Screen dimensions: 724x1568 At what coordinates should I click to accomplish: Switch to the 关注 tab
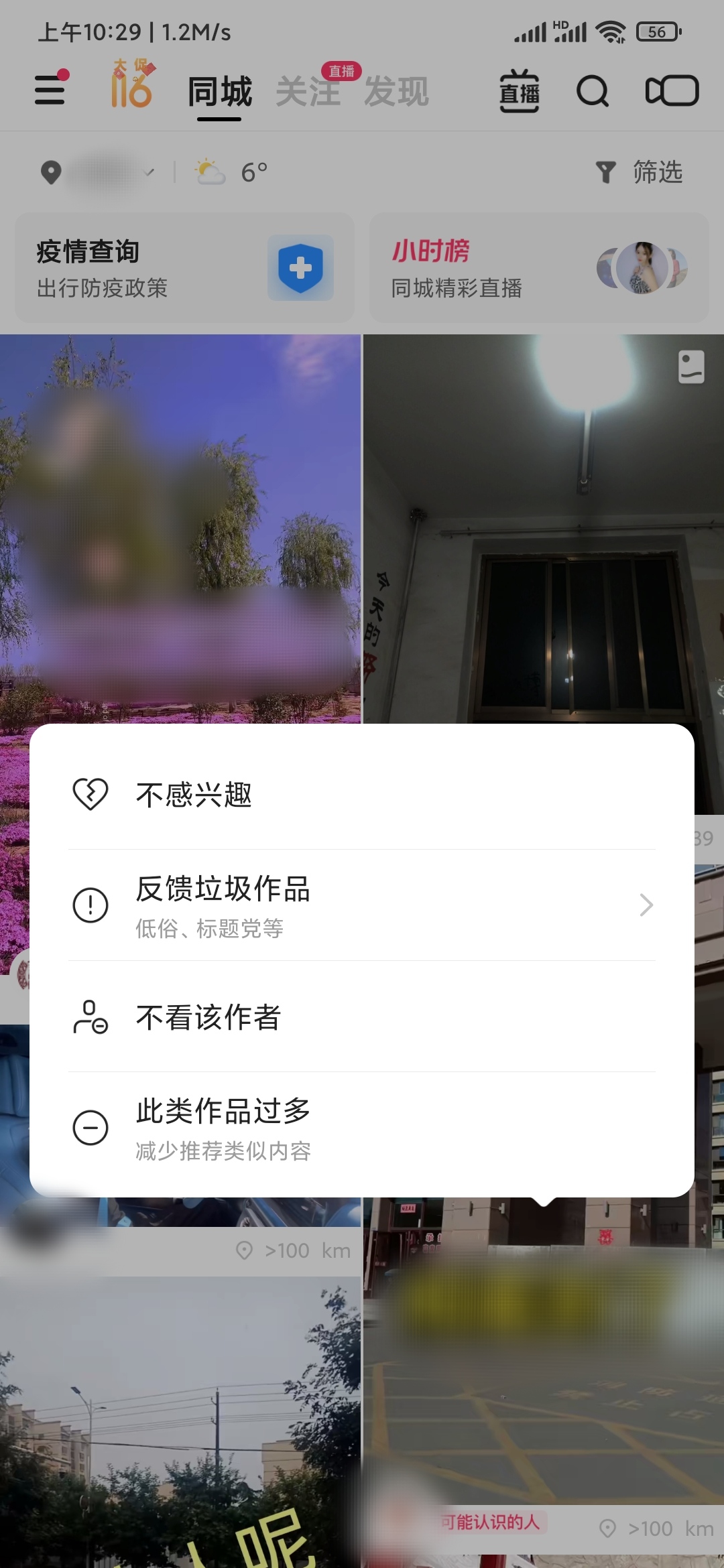coord(308,92)
